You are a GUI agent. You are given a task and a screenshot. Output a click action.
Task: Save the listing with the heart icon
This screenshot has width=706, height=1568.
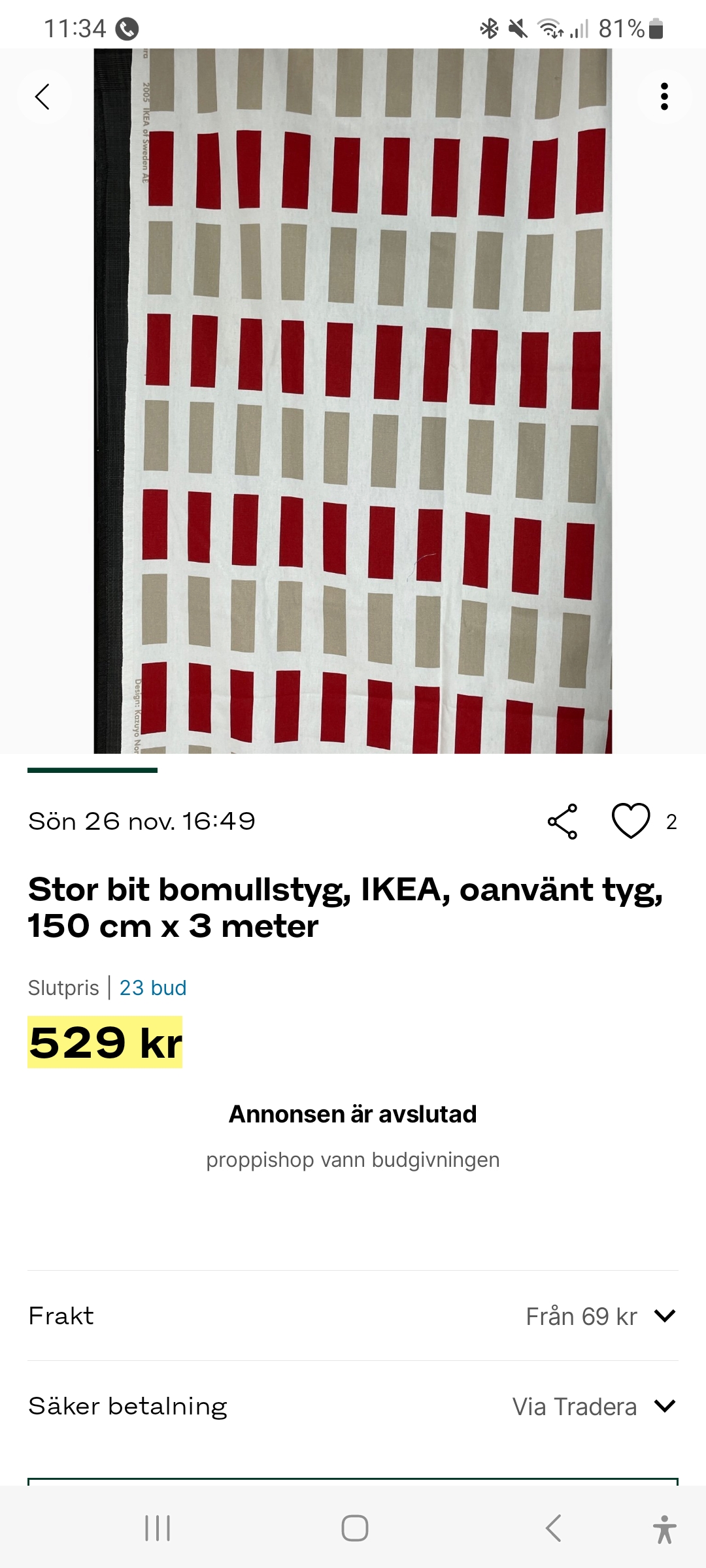click(x=630, y=821)
